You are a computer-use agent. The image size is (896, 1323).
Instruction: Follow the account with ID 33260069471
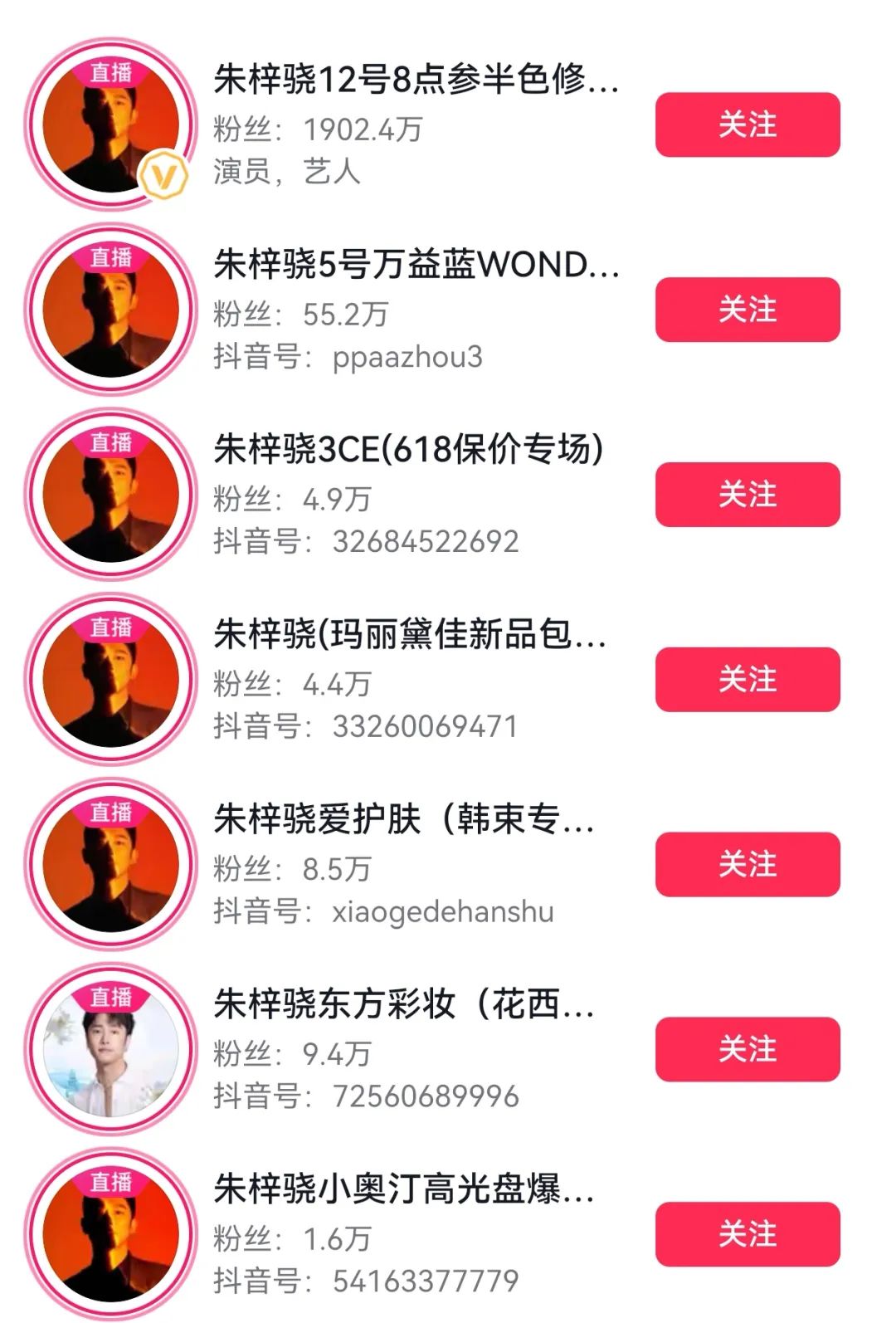point(747,680)
